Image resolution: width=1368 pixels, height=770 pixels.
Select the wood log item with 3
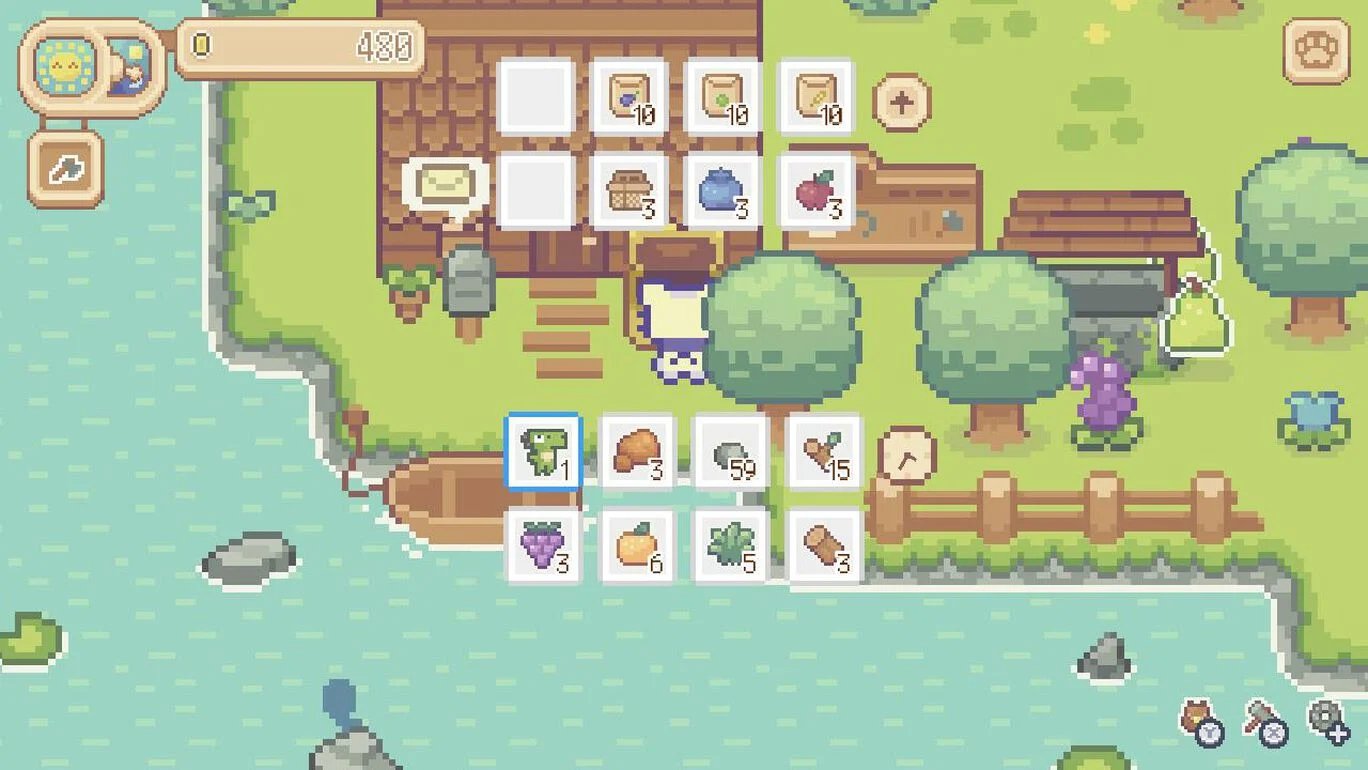click(825, 546)
